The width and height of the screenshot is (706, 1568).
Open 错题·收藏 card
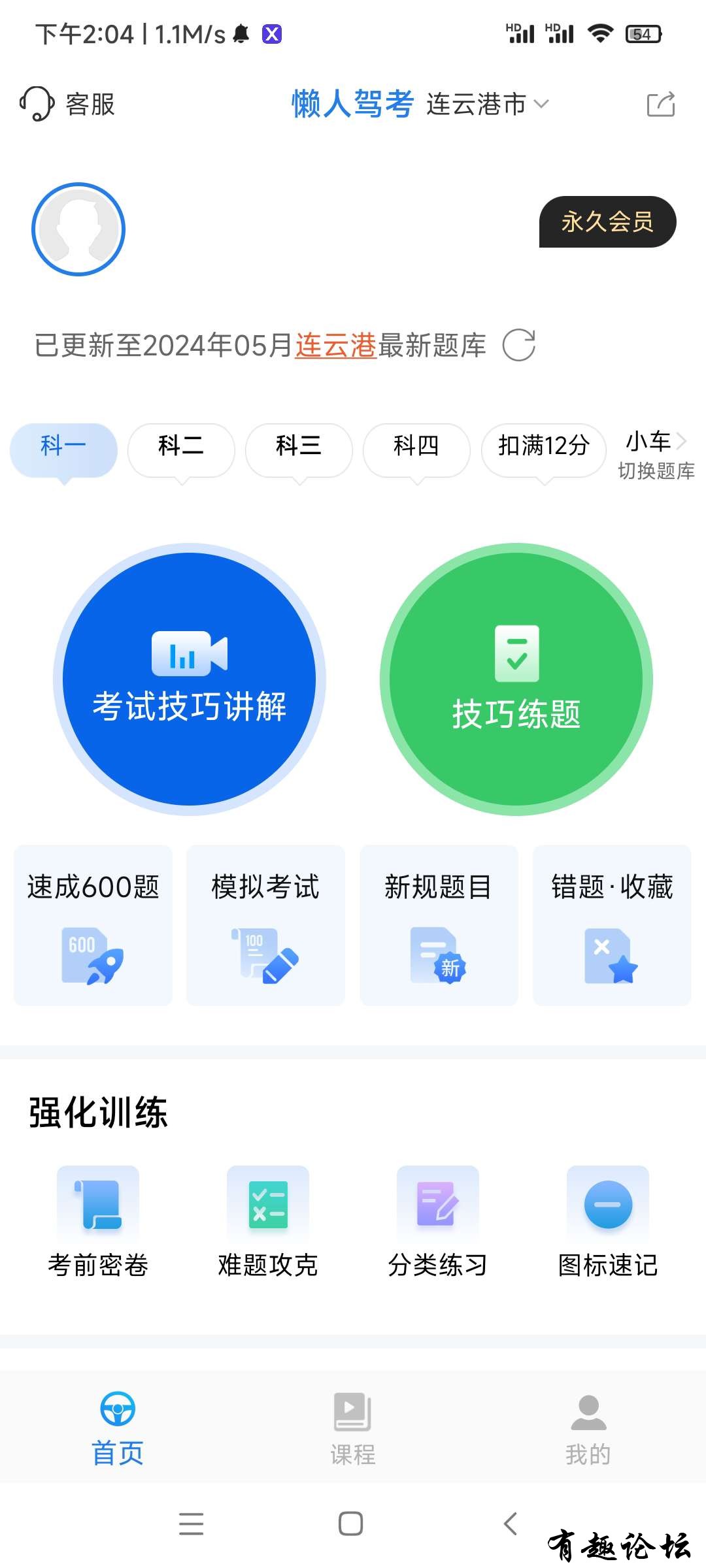coord(612,925)
